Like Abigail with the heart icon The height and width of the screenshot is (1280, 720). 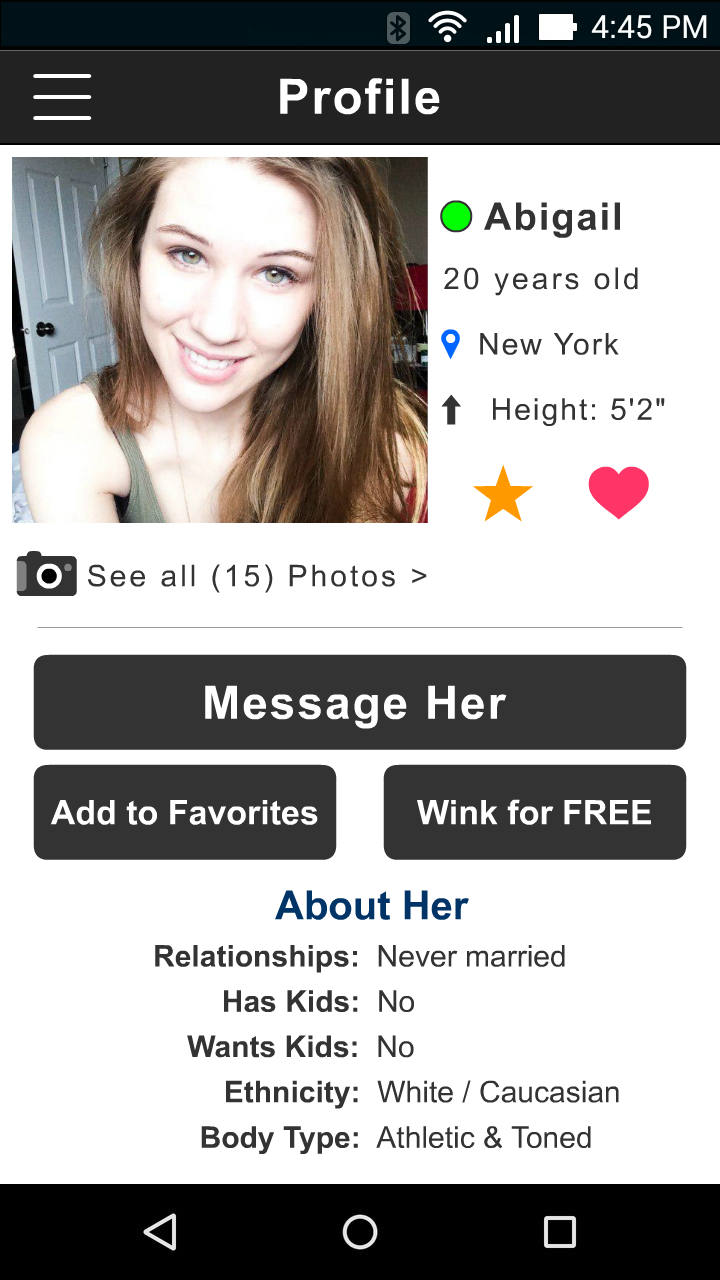618,493
